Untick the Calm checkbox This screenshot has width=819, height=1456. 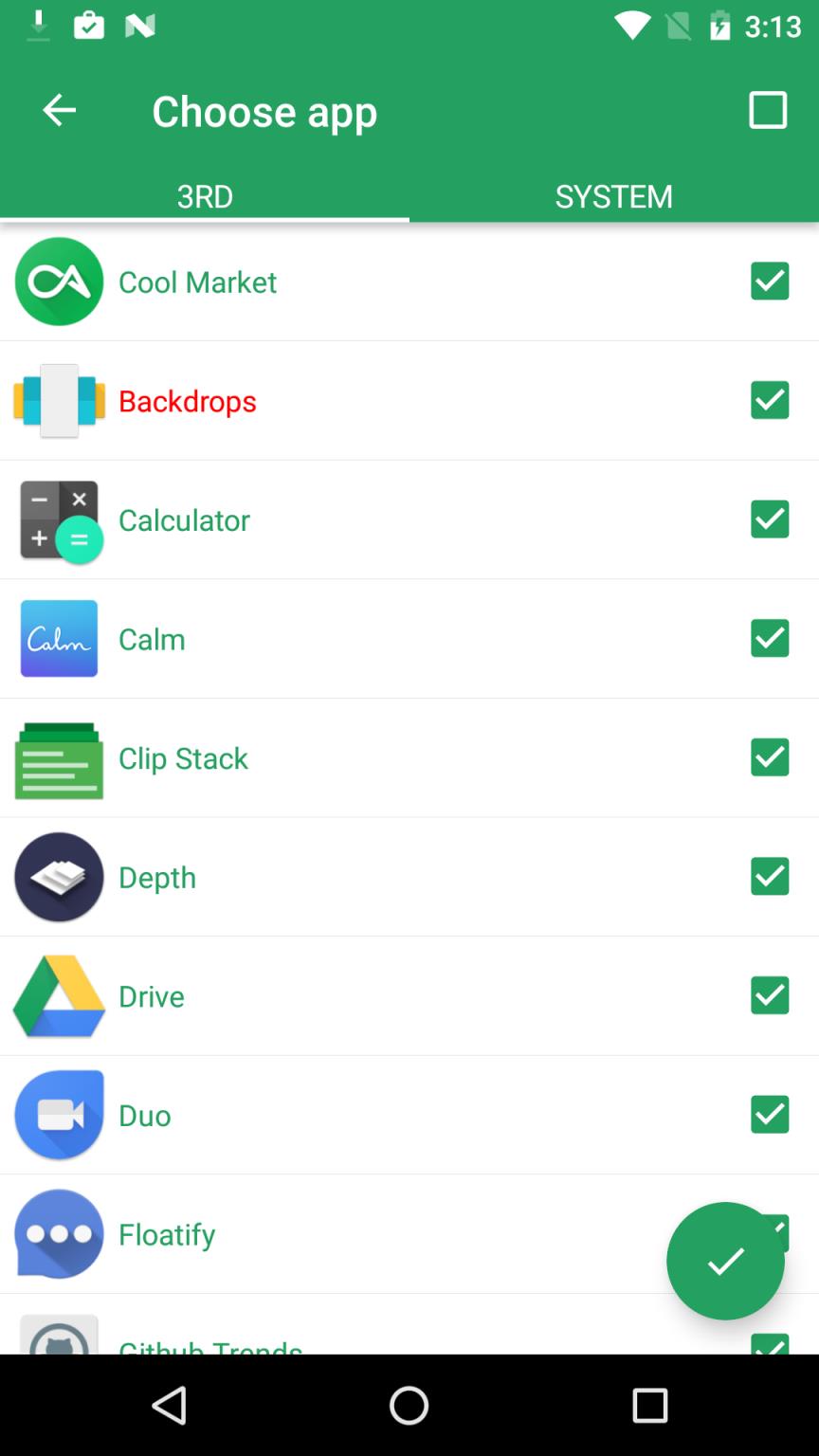point(769,638)
